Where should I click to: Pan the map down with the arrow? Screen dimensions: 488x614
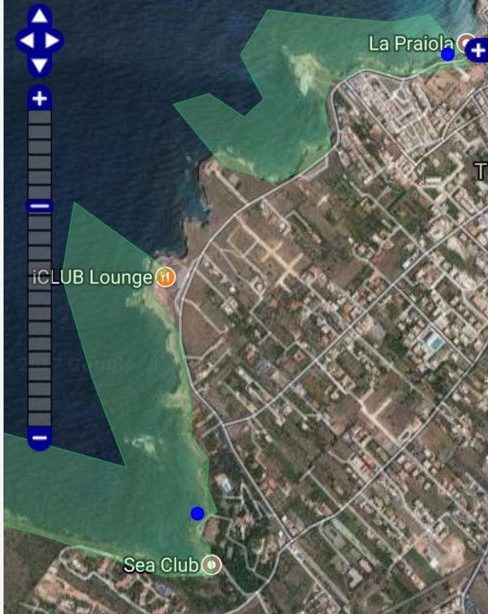(x=40, y=65)
